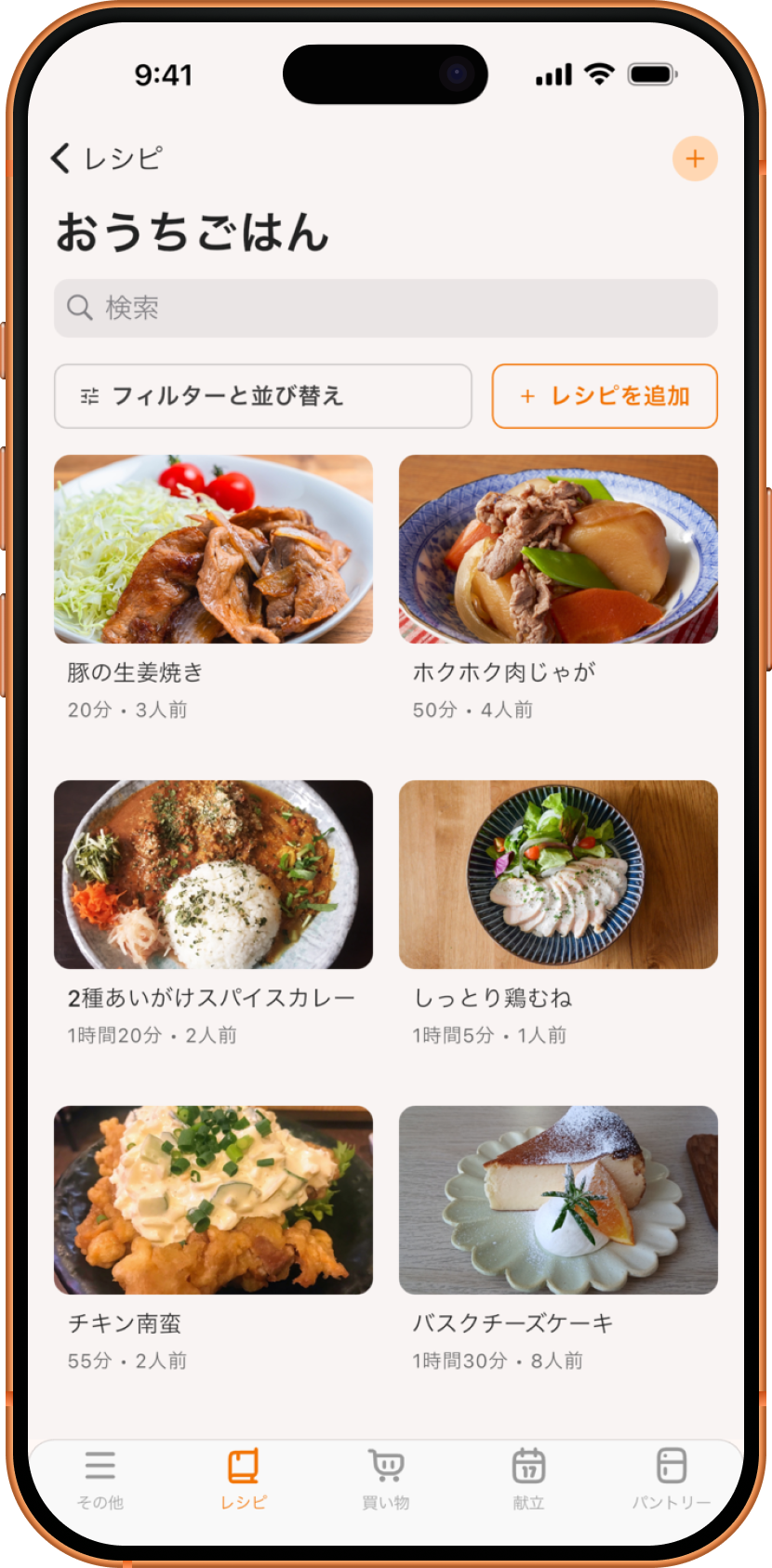772x1568 pixels.
Task: Open the フィルターと並び替え options panel
Action: point(262,396)
